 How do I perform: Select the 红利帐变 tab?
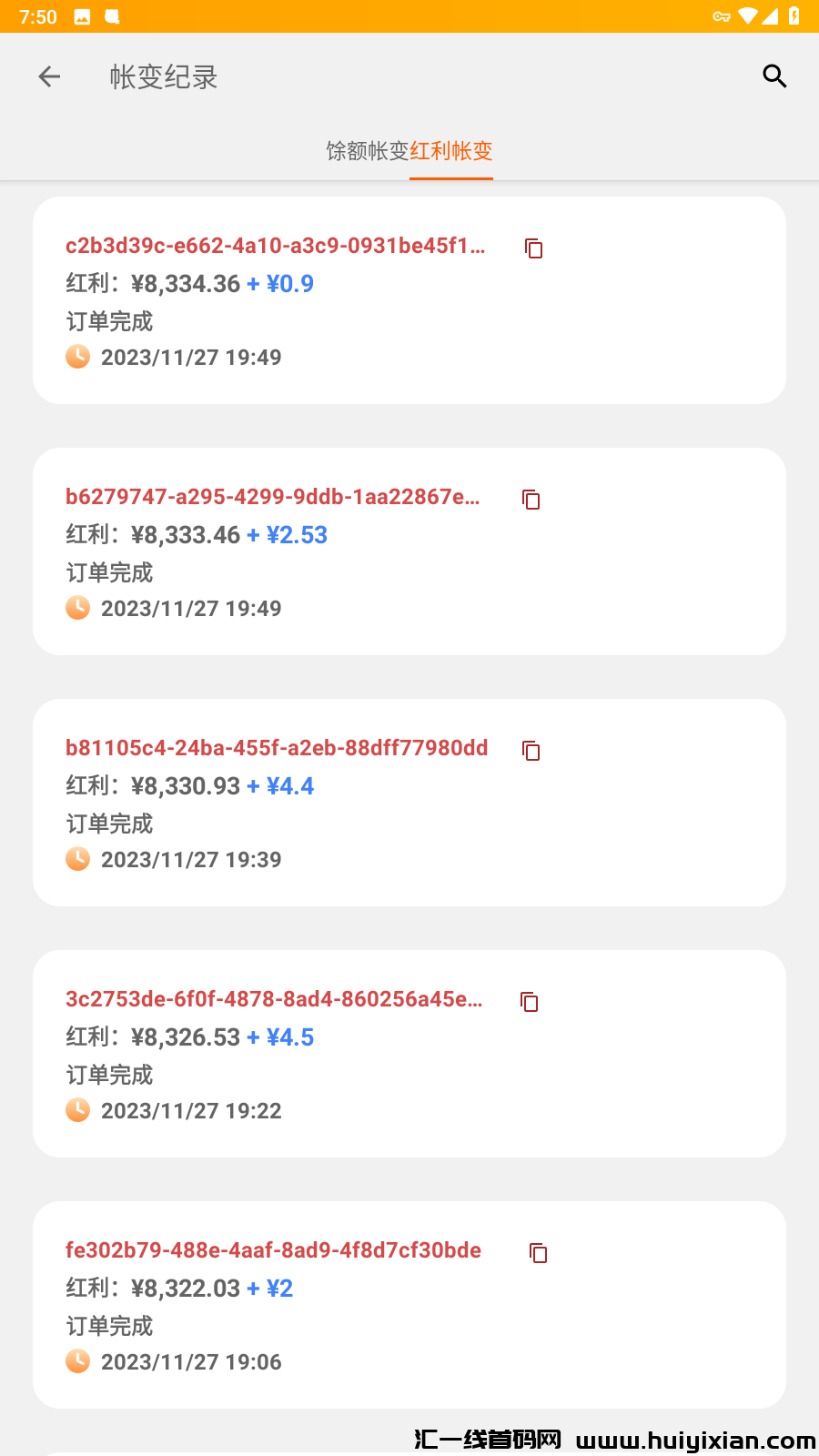[x=451, y=152]
